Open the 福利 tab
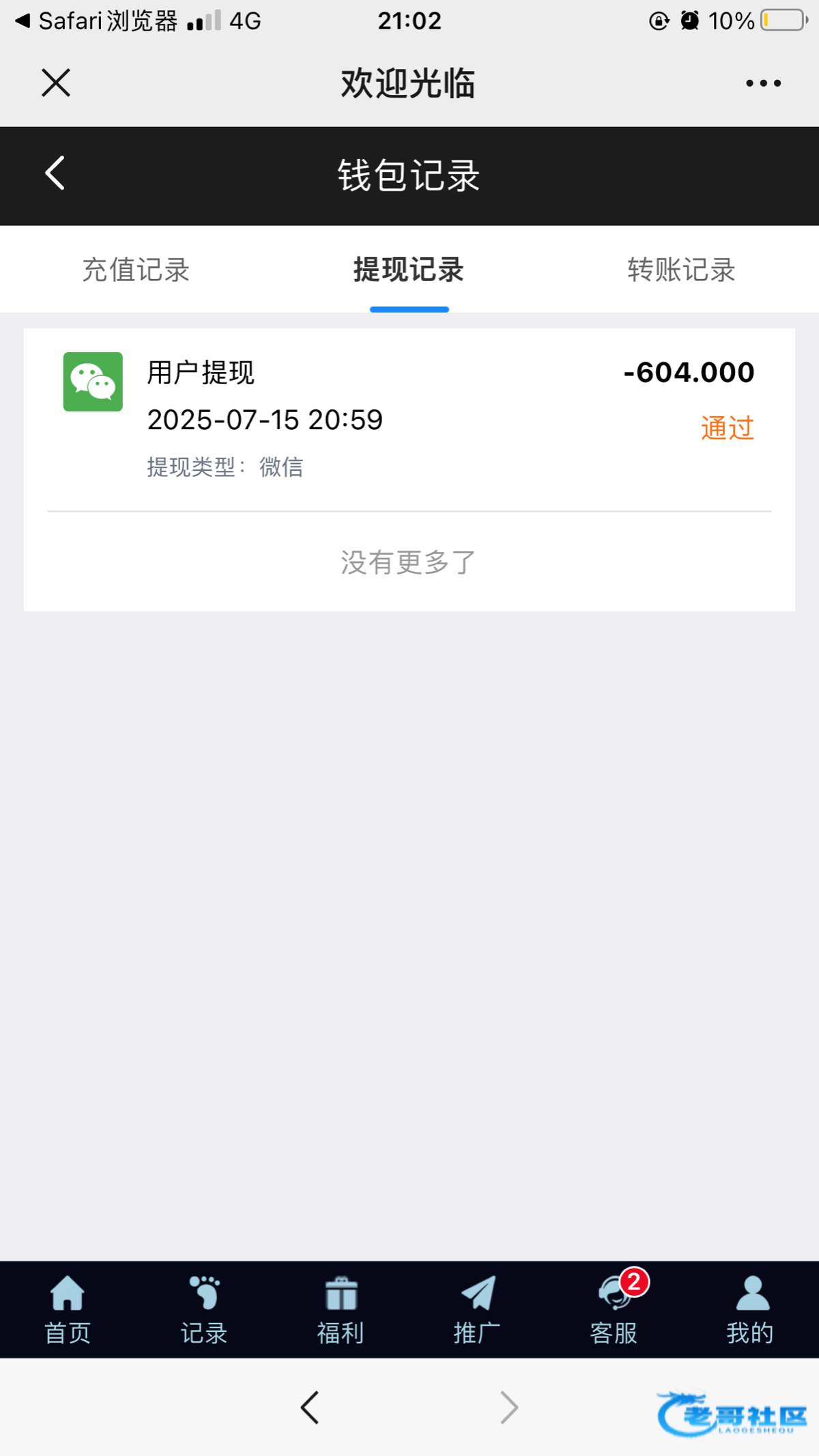The width and height of the screenshot is (819, 1456). [x=341, y=1310]
